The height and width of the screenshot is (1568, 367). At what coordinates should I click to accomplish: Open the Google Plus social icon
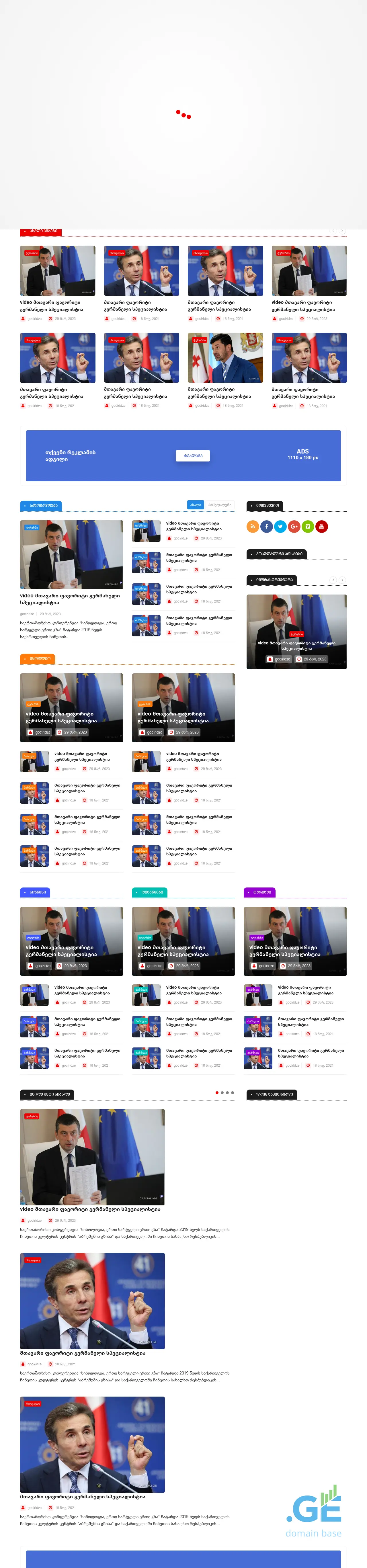pyautogui.click(x=294, y=526)
